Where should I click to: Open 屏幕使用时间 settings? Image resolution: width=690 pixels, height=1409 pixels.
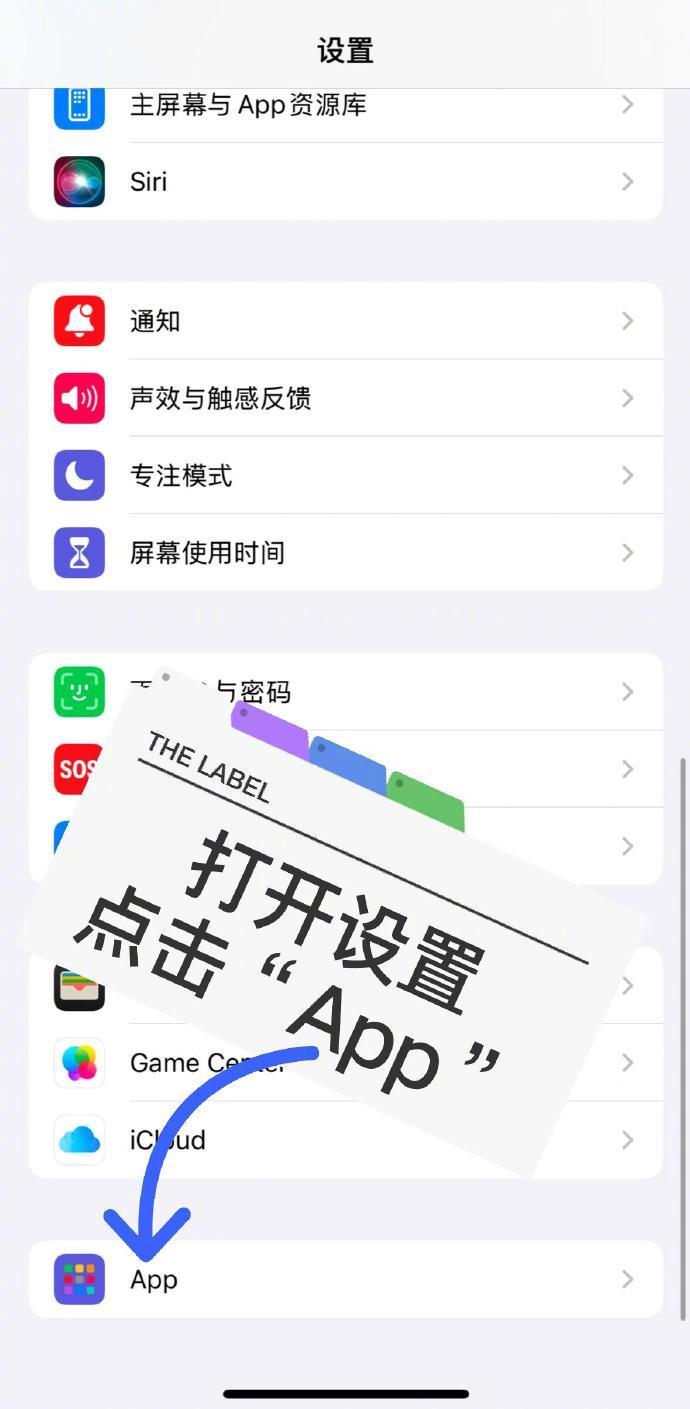tap(345, 552)
